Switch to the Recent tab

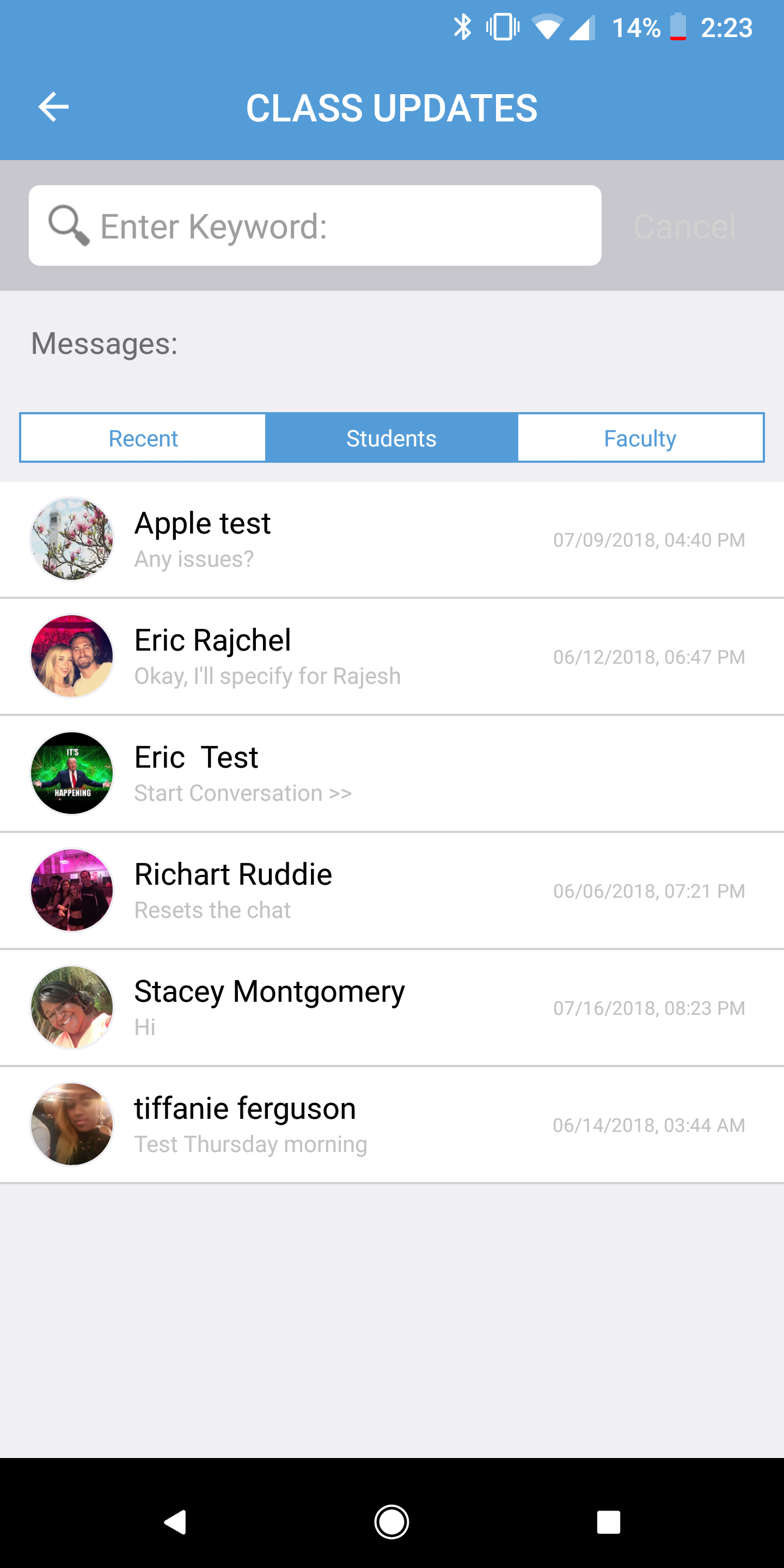pyautogui.click(x=143, y=437)
